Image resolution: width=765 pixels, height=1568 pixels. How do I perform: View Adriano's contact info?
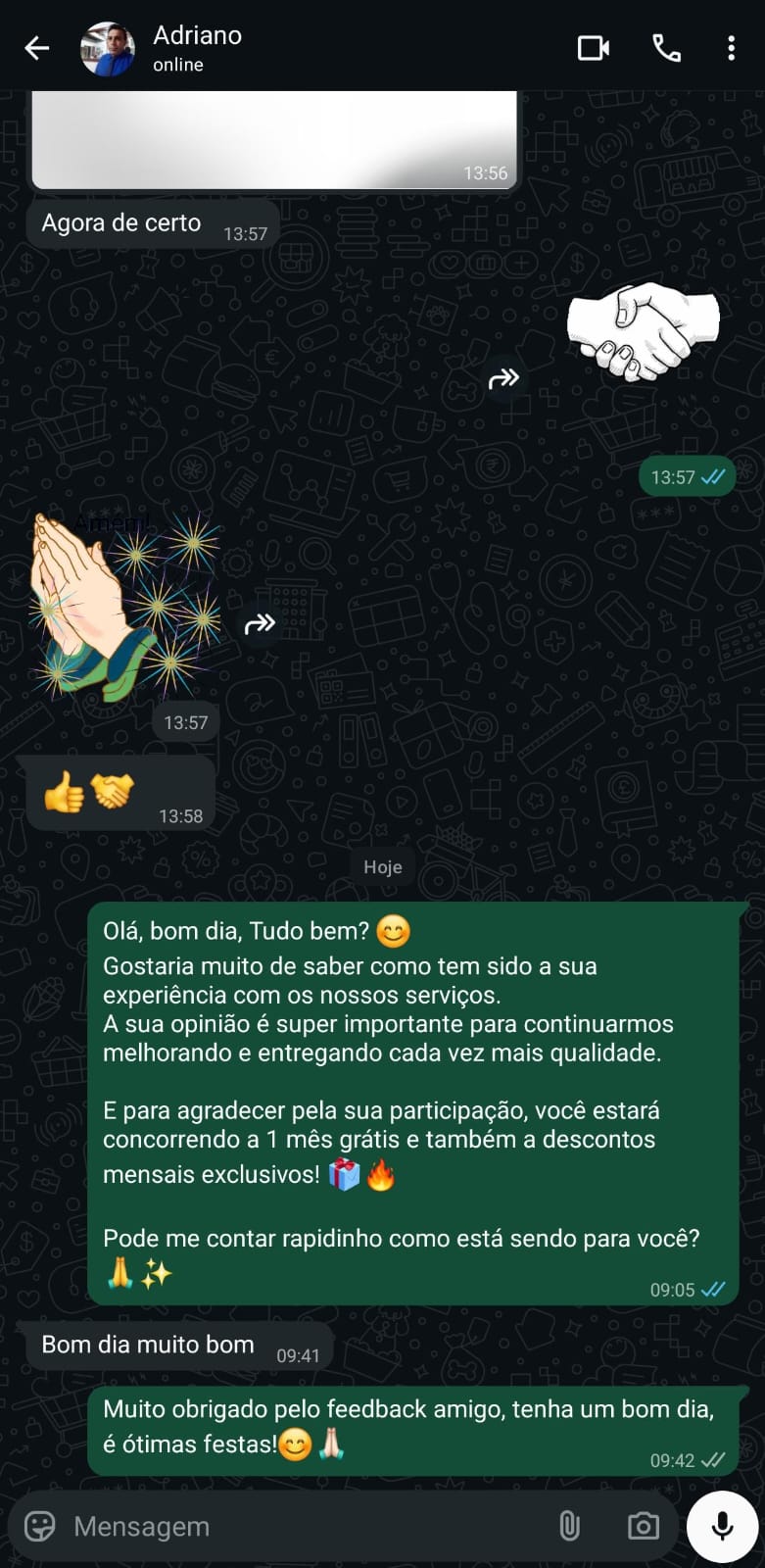coord(197,48)
